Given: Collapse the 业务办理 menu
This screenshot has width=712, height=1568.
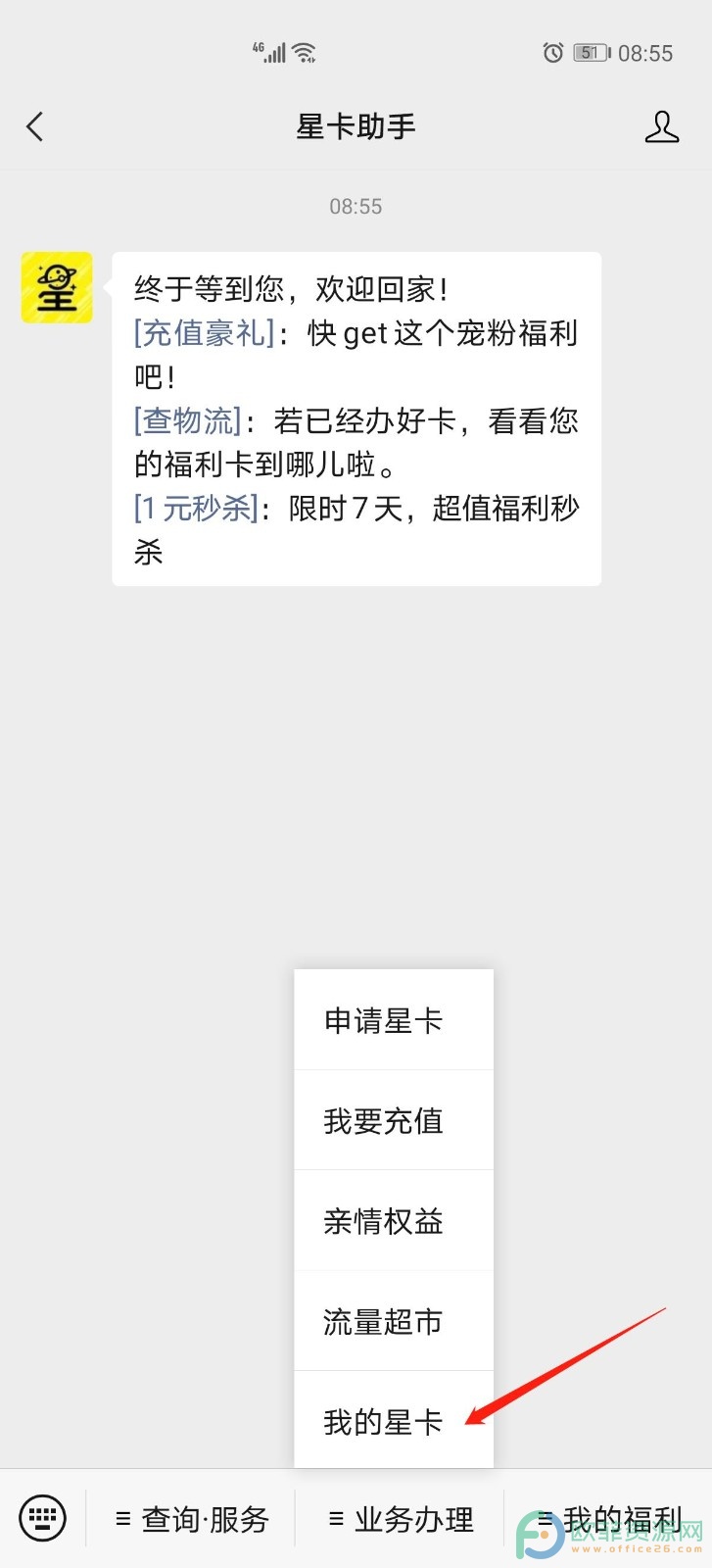Looking at the screenshot, I should [400, 1519].
